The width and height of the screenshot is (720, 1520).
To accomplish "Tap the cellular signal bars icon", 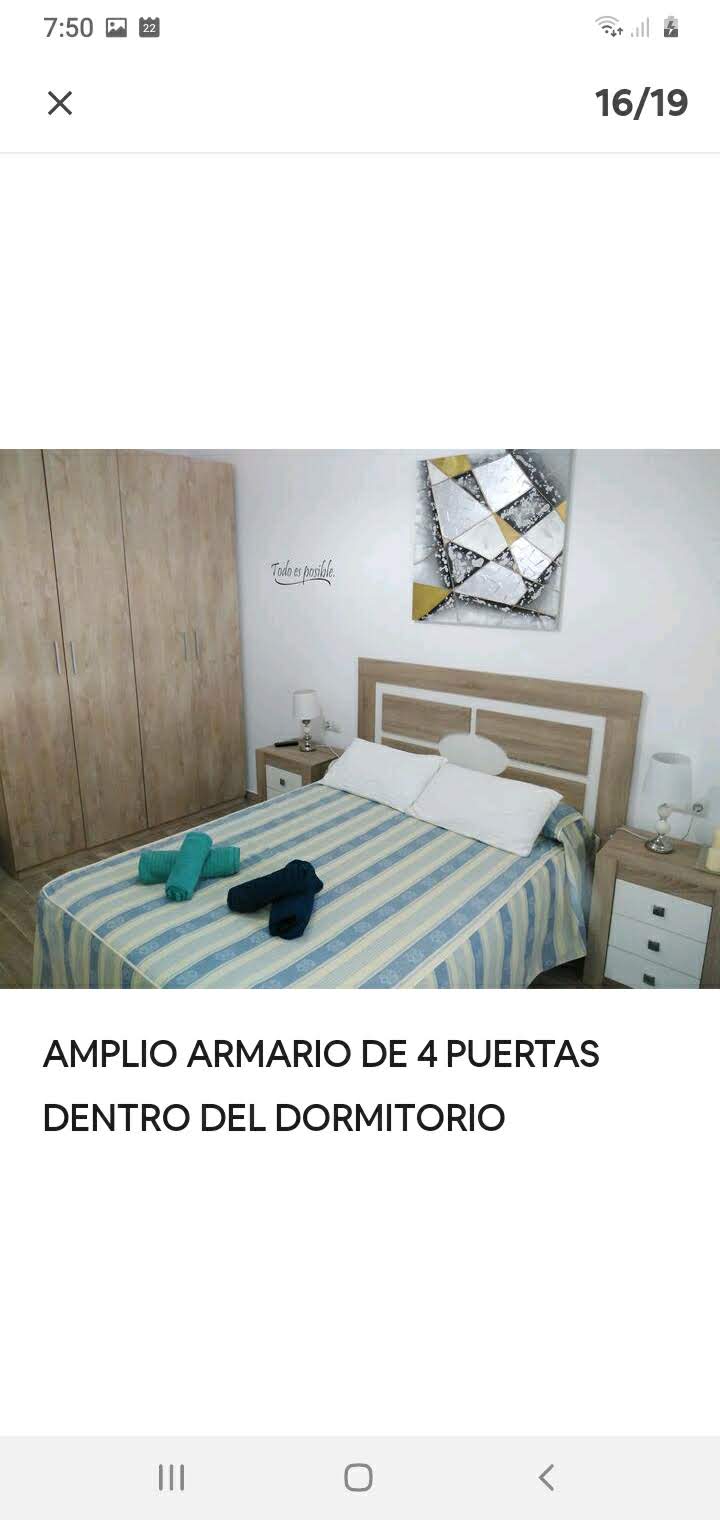I will (641, 29).
